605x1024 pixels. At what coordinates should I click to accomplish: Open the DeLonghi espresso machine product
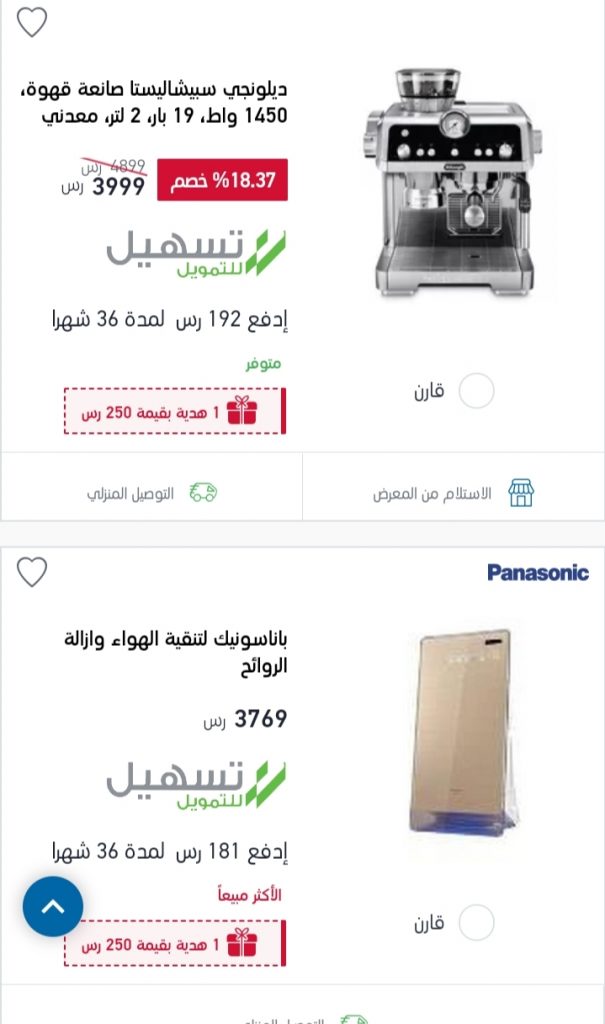[453, 182]
